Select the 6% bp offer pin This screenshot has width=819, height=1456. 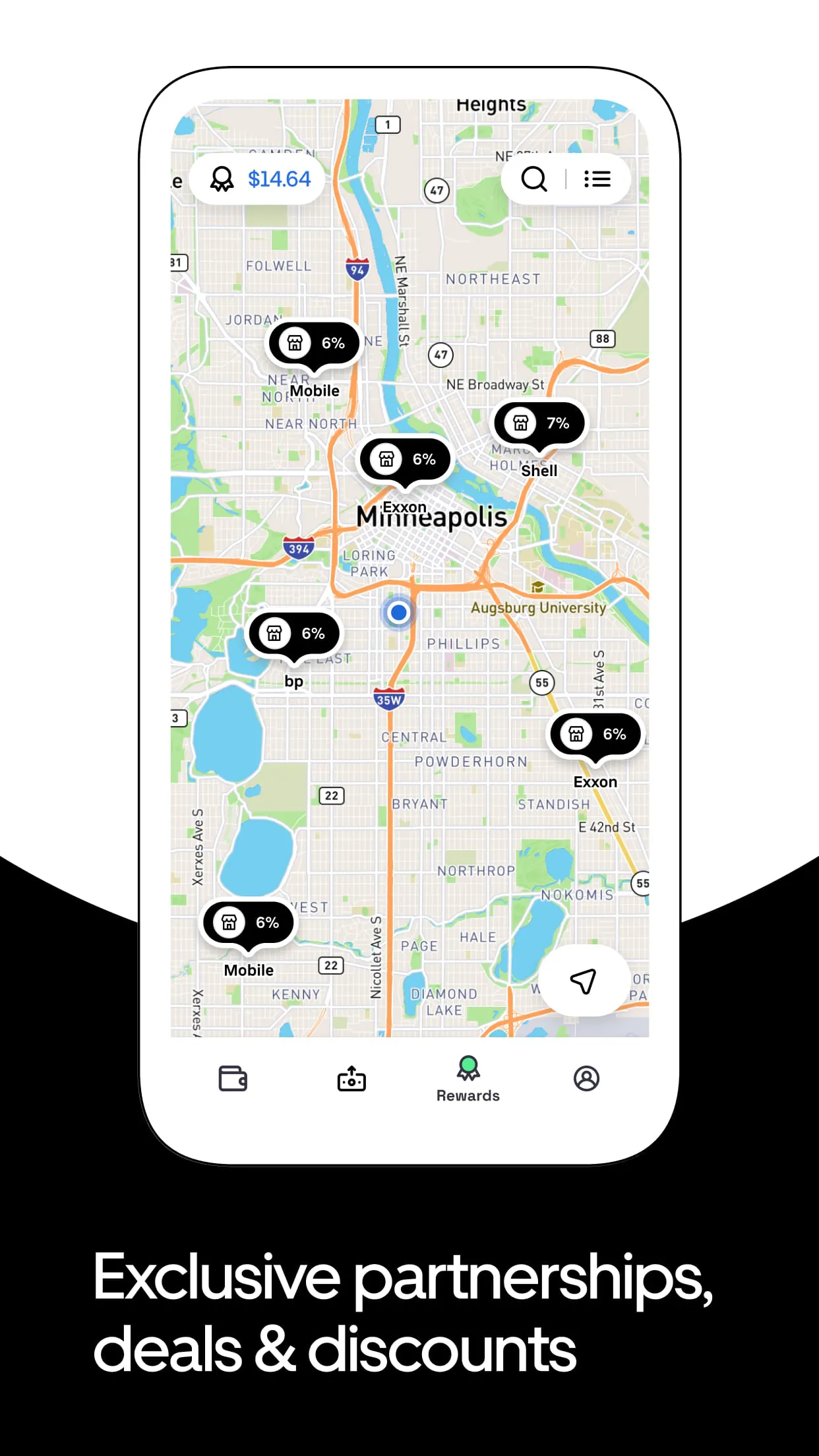click(x=294, y=634)
